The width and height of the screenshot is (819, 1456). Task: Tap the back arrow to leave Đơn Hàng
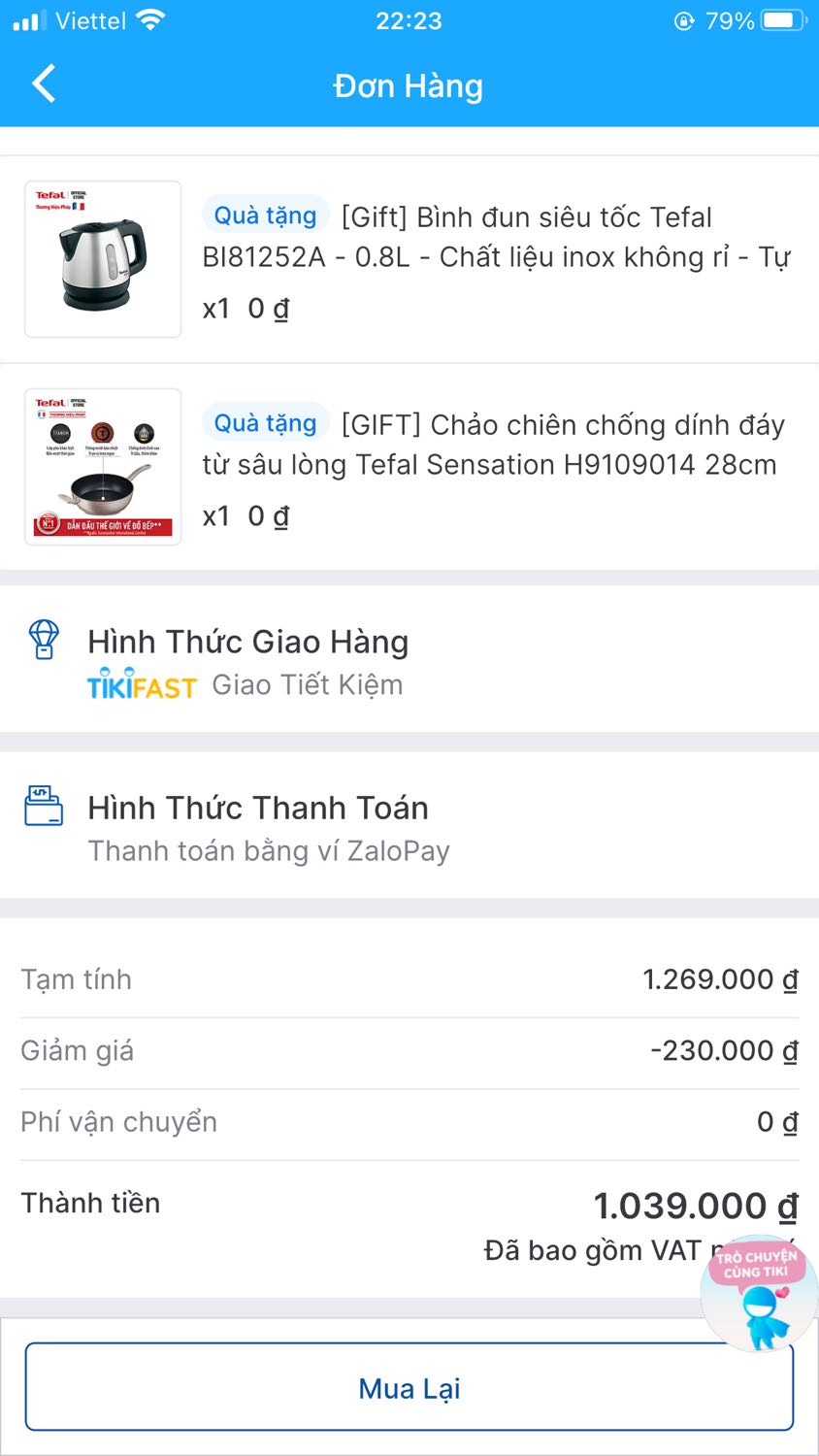(x=43, y=83)
